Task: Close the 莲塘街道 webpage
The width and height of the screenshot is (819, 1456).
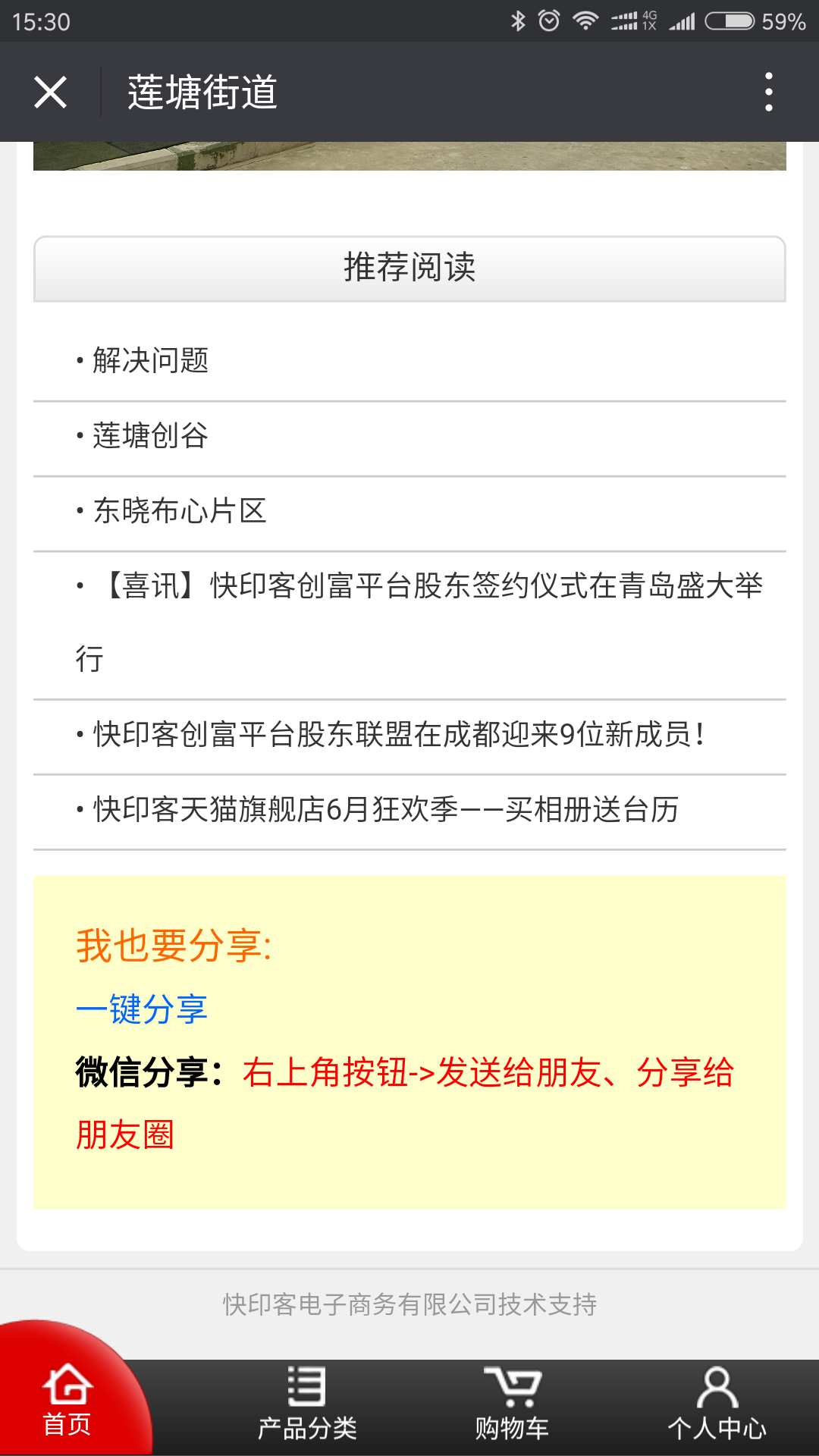Action: click(x=51, y=93)
